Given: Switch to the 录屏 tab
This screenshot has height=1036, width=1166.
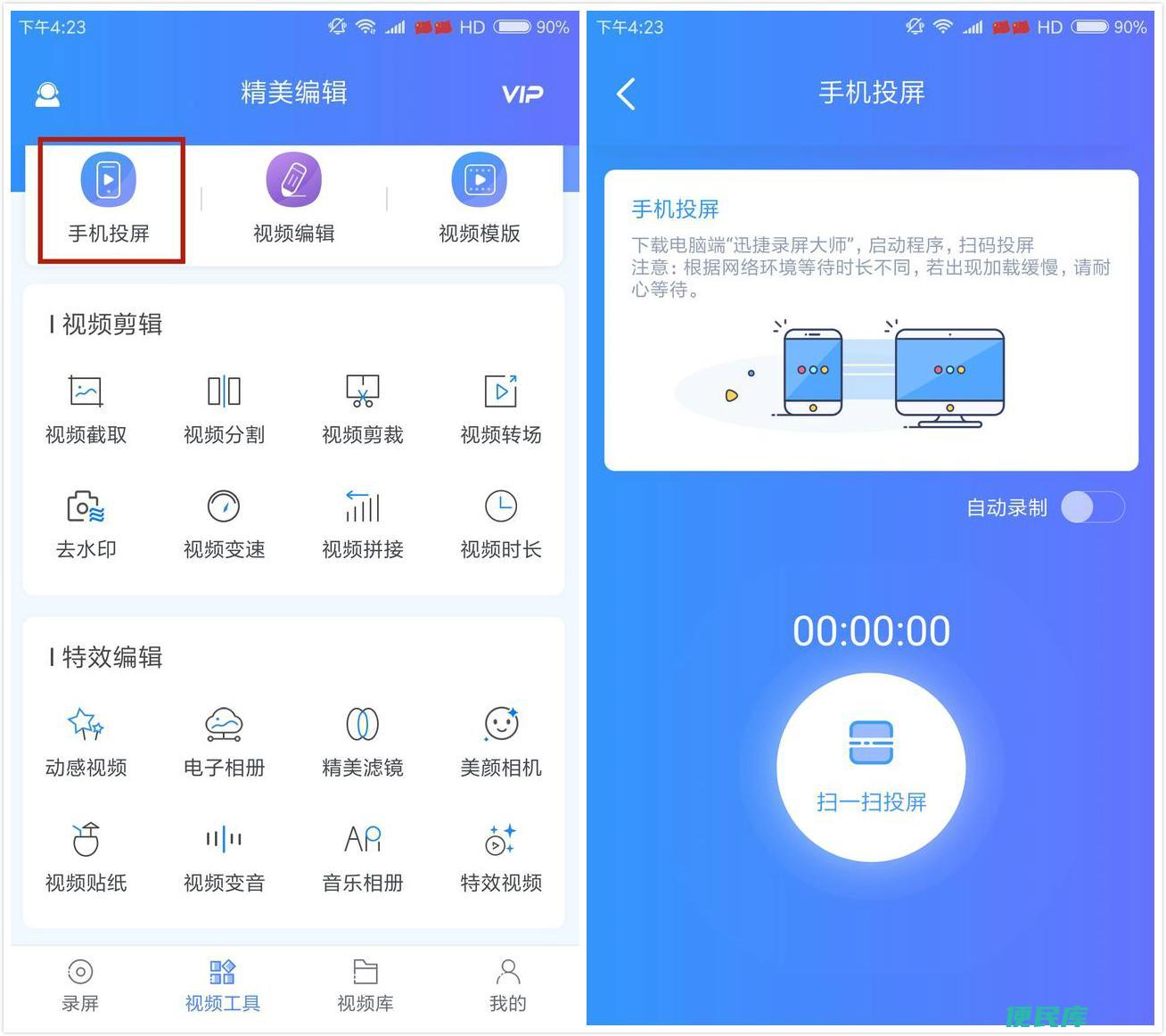Looking at the screenshot, I should coord(80,984).
